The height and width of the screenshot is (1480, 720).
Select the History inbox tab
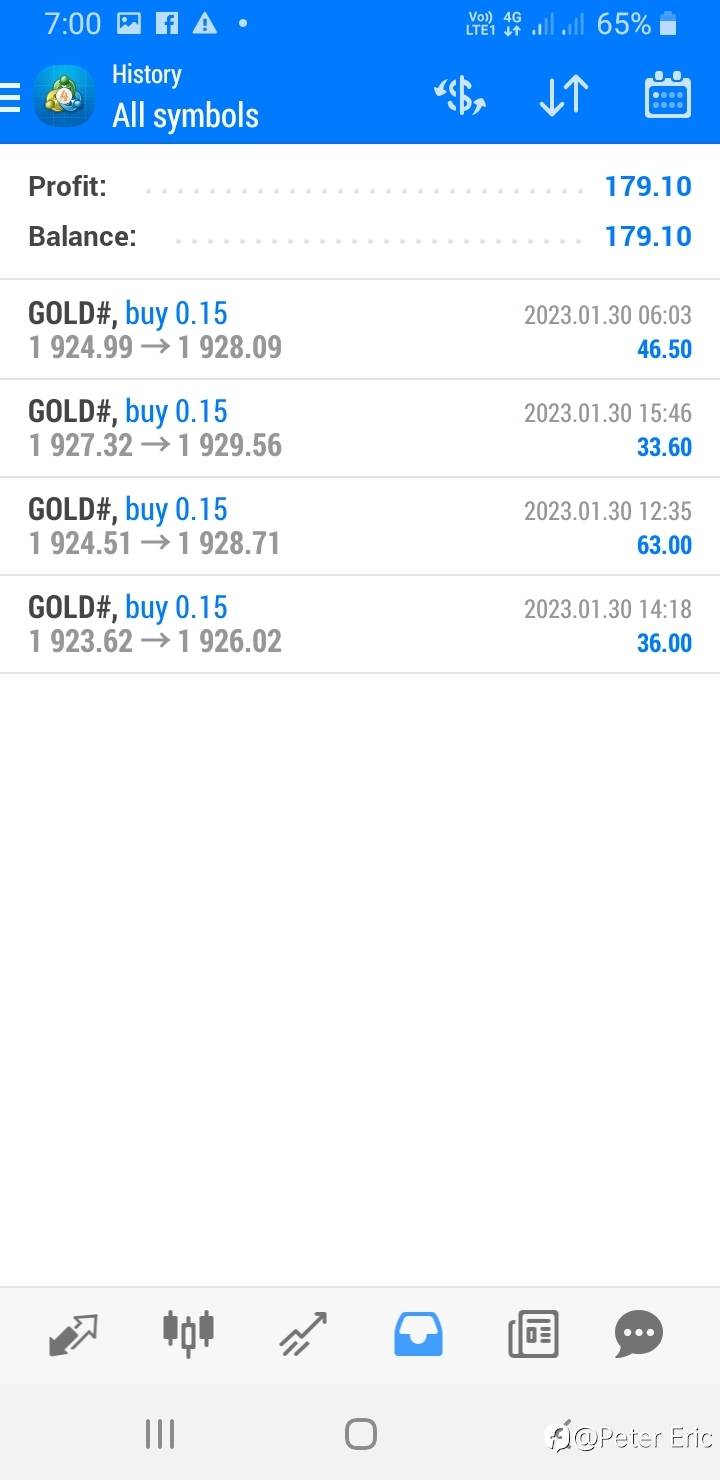pyautogui.click(x=418, y=1334)
